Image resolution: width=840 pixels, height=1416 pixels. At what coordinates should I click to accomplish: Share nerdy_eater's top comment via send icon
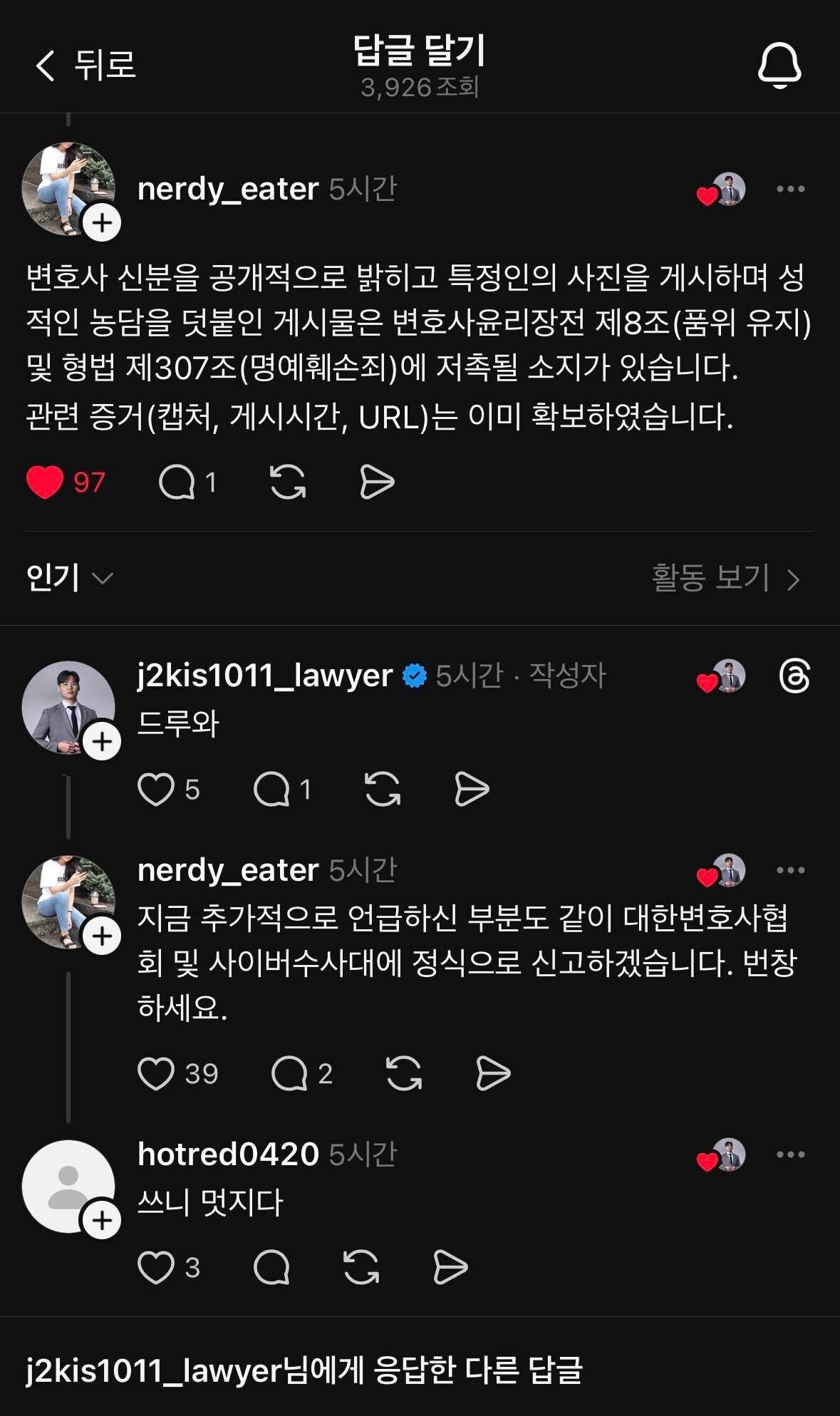[375, 482]
